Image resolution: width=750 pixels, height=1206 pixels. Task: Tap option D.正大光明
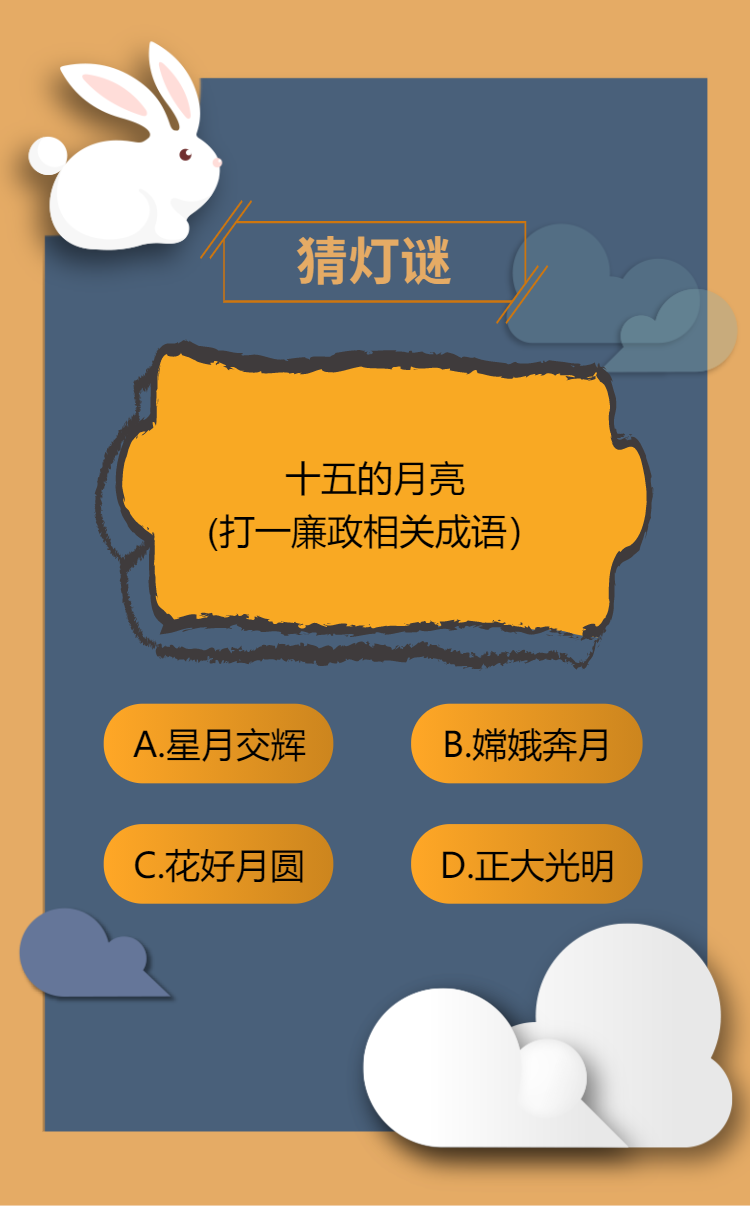[x=526, y=864]
